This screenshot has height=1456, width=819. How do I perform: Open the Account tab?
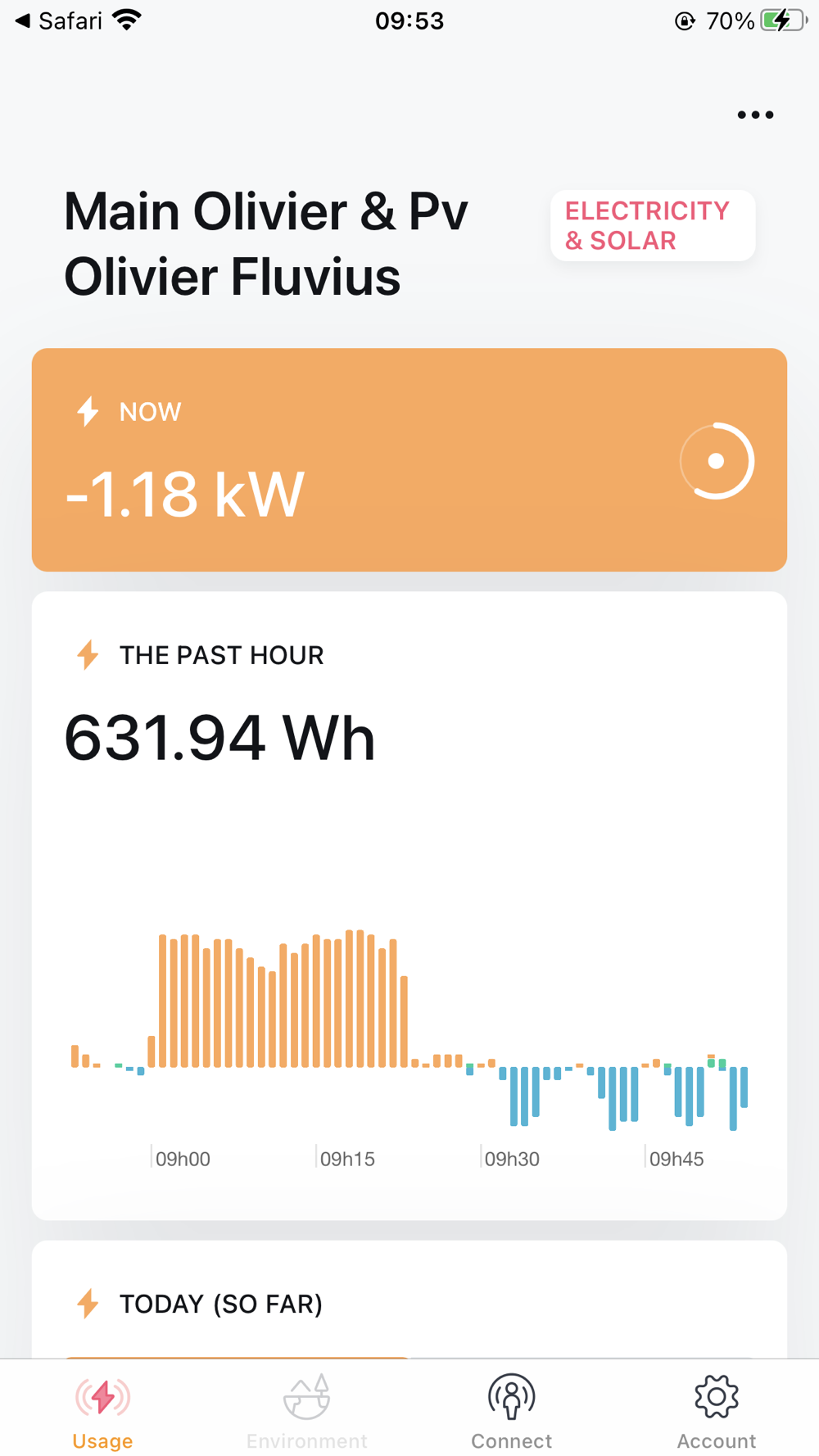[x=716, y=1412]
